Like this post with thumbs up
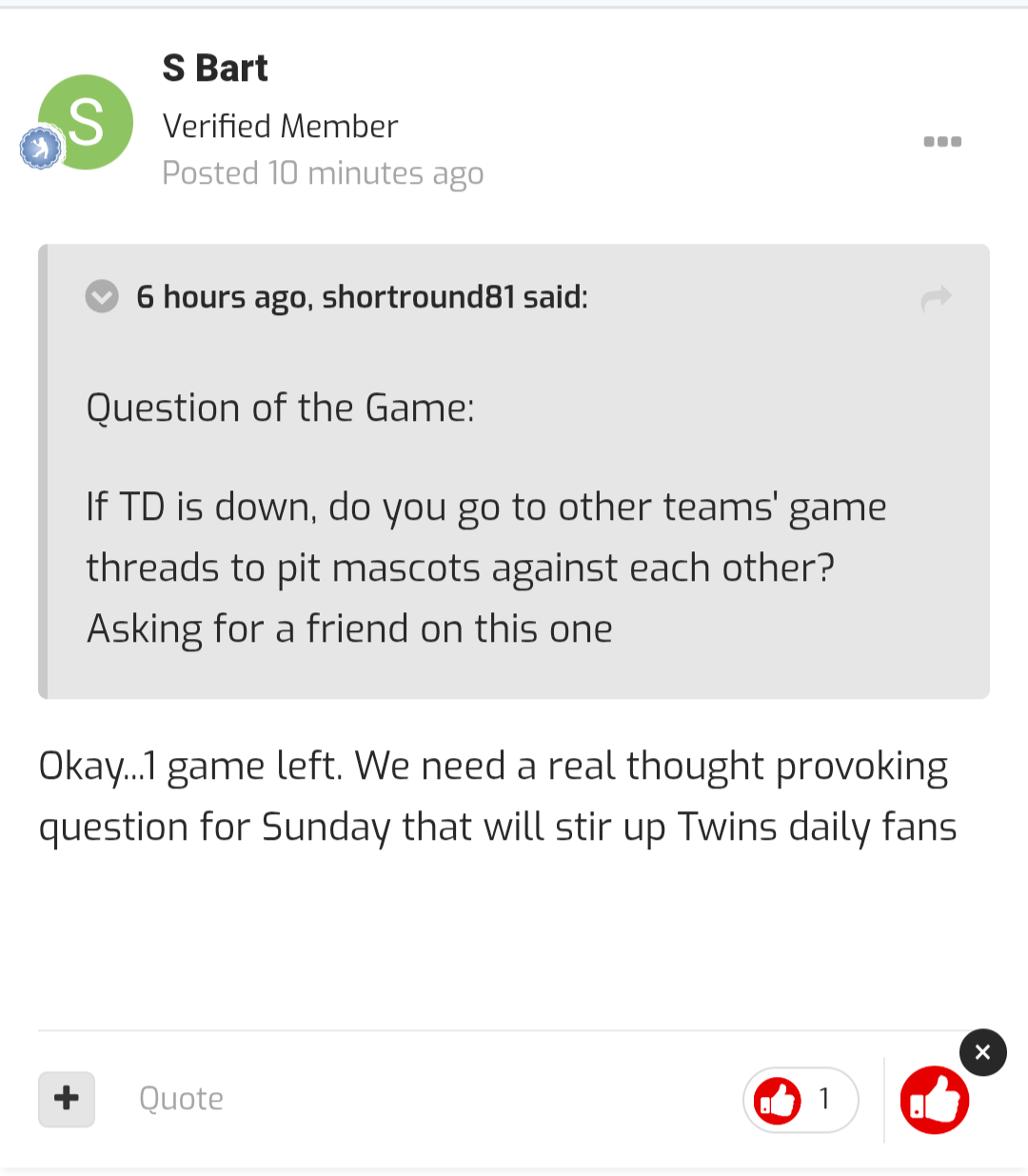Viewport: 1028px width, 1176px height. (x=934, y=1100)
